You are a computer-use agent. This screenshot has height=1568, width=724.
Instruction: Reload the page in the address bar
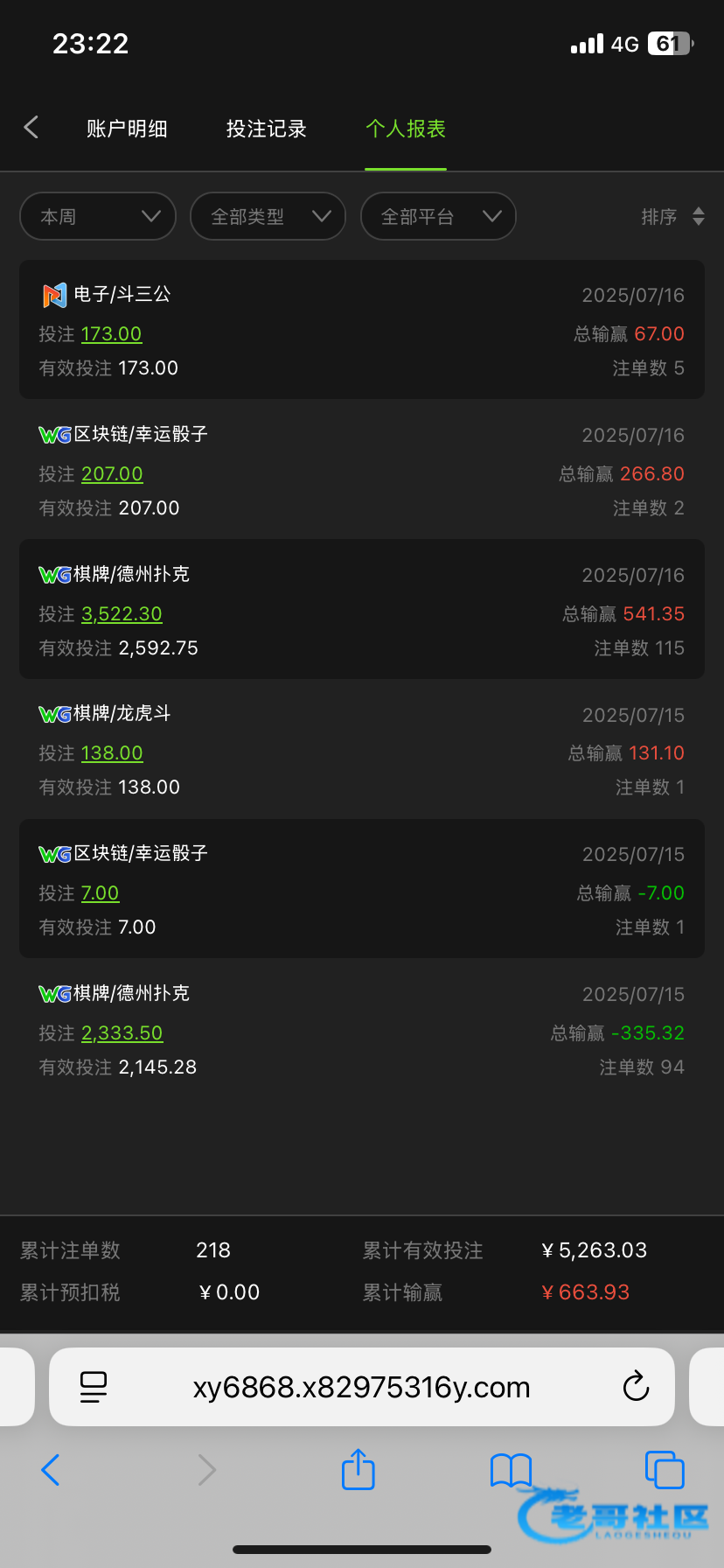(636, 1387)
